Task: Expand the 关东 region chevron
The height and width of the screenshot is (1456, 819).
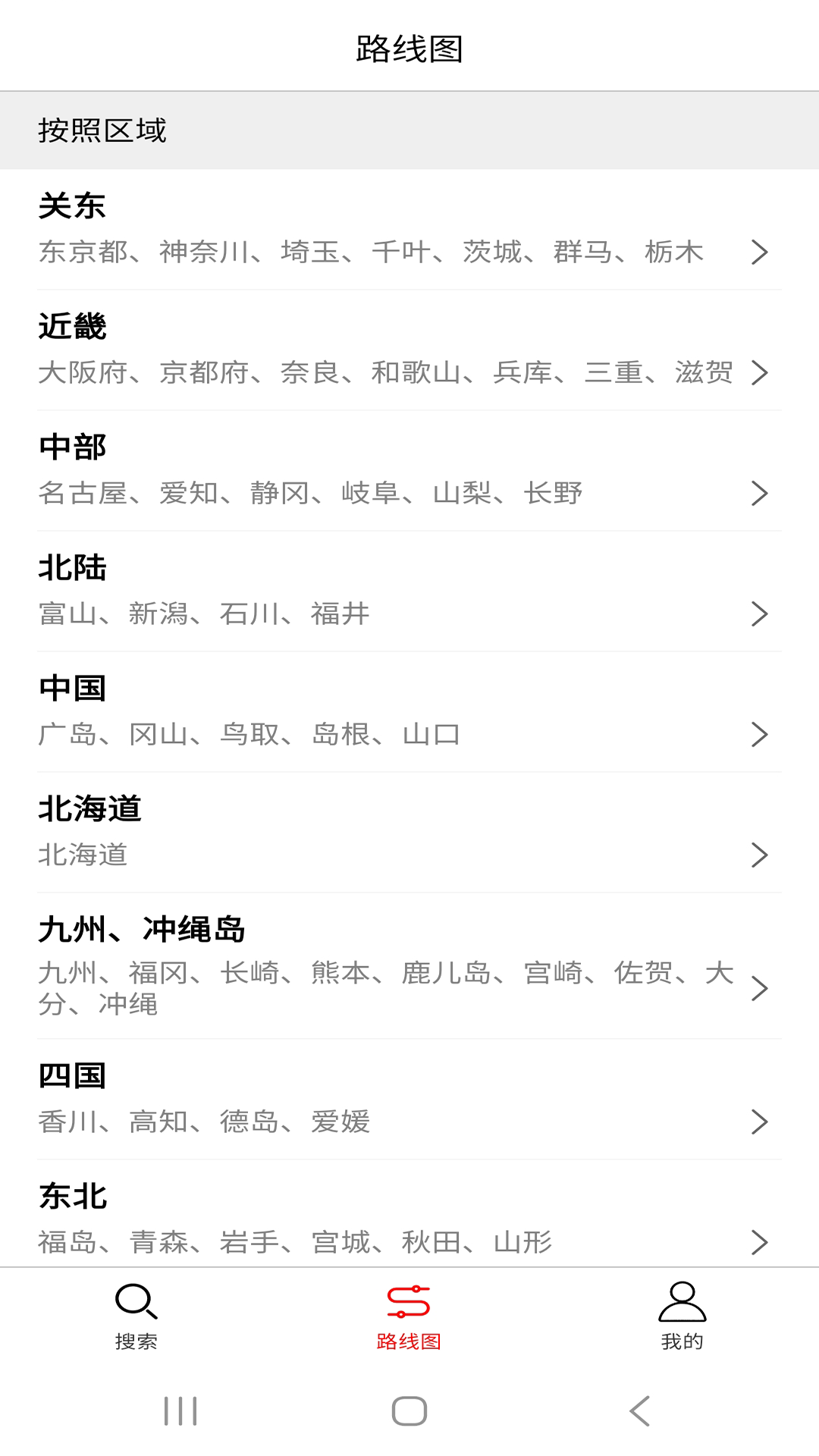Action: [759, 251]
